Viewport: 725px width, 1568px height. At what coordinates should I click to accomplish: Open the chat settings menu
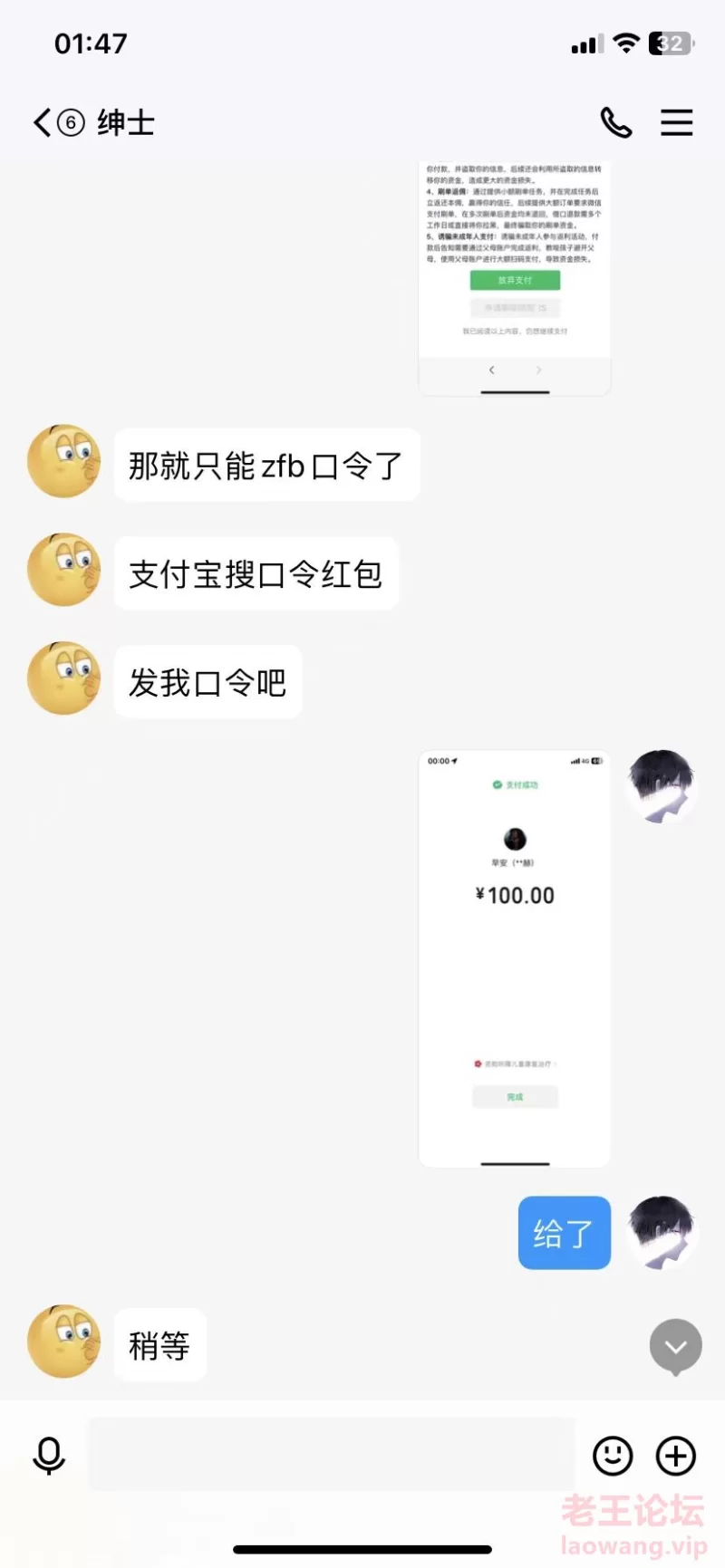point(676,122)
